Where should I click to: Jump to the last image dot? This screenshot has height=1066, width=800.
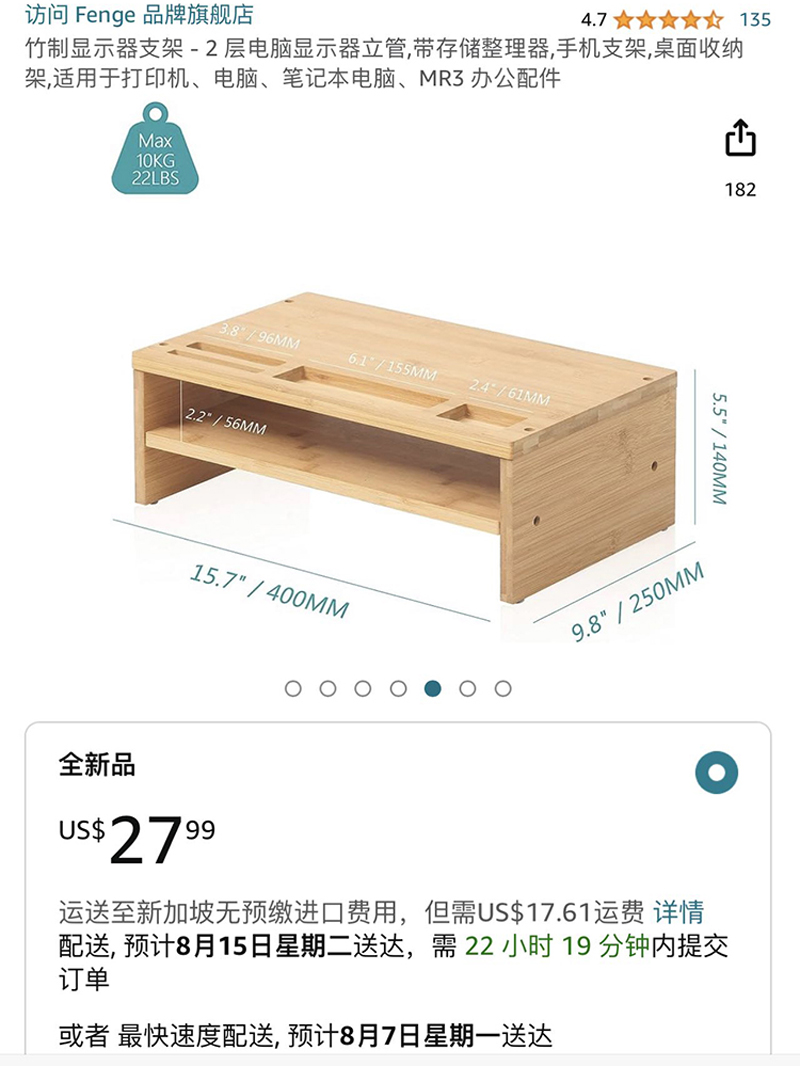[x=503, y=688]
